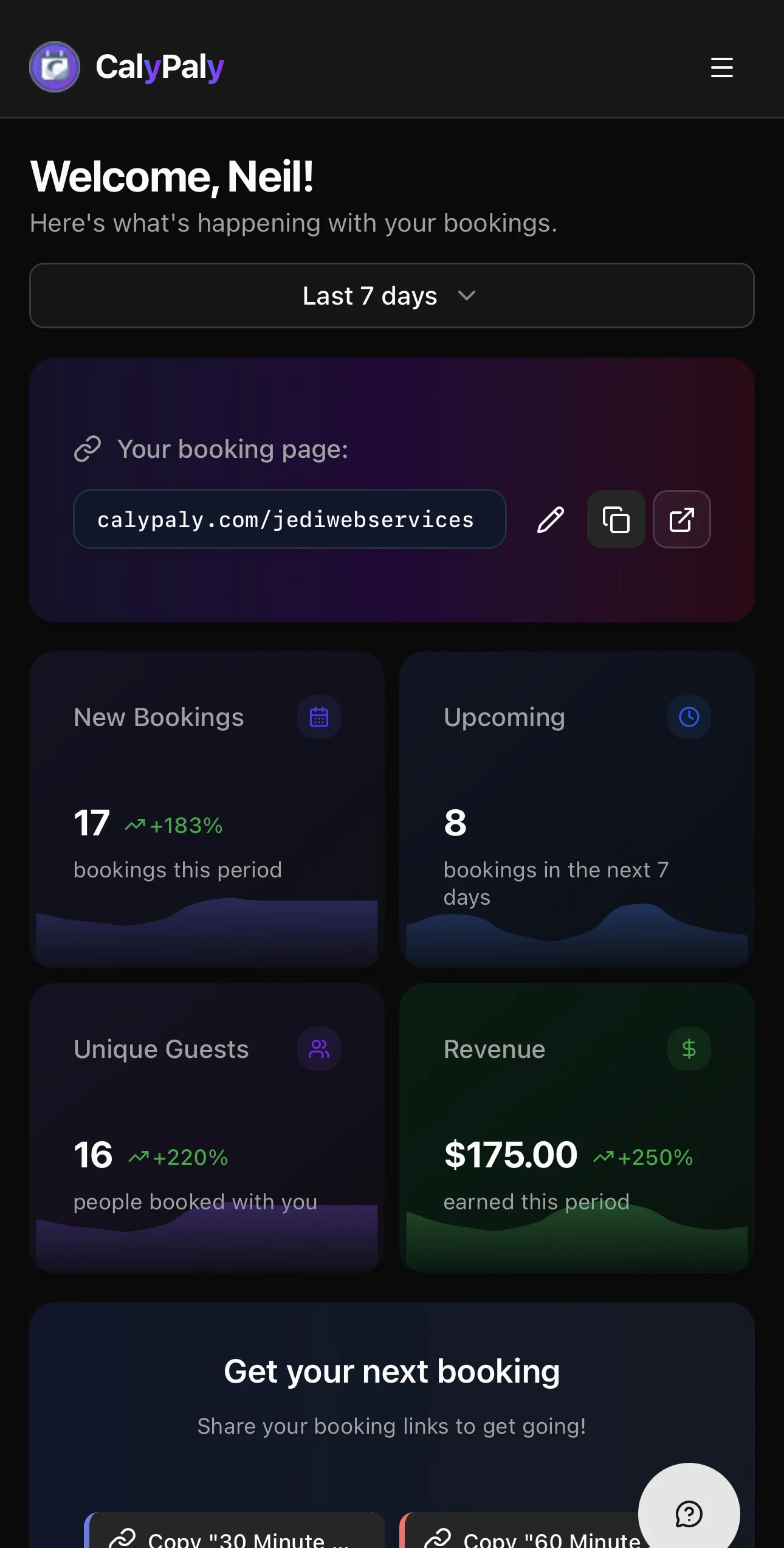Click the calendar icon on New Bookings card
Viewport: 784px width, 1548px height.
click(319, 717)
